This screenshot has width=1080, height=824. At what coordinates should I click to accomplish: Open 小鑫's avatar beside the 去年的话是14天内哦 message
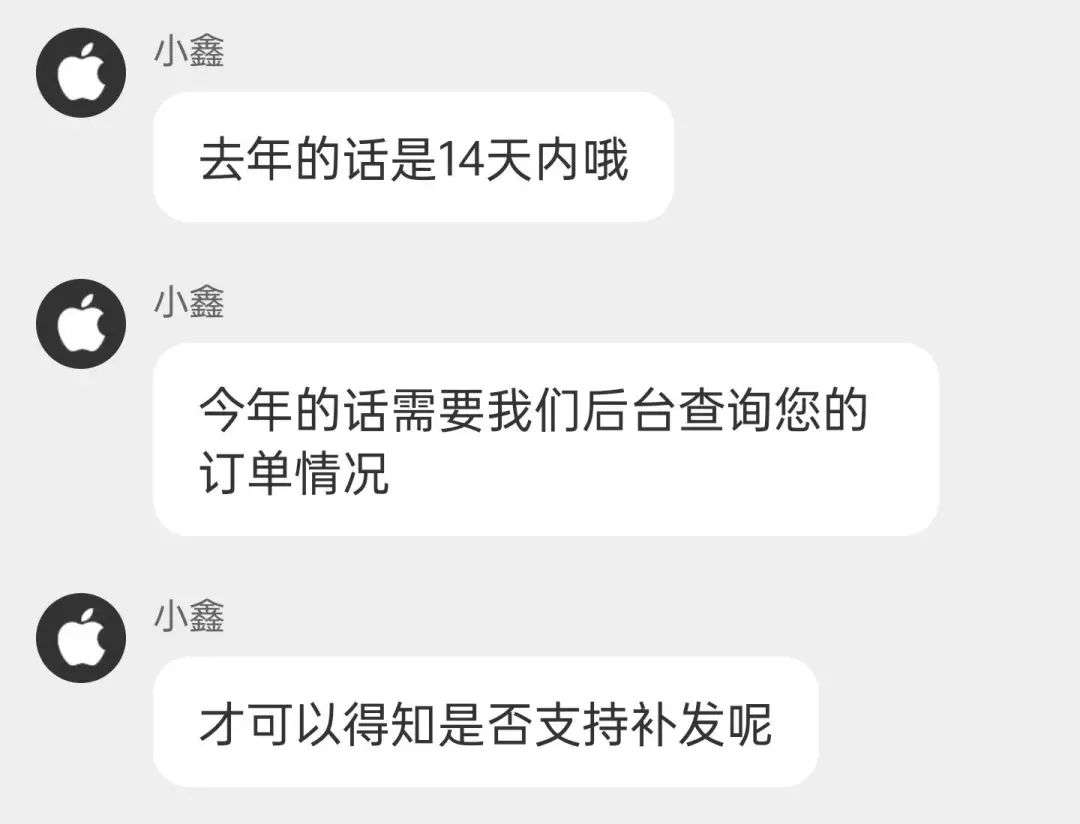(81, 73)
